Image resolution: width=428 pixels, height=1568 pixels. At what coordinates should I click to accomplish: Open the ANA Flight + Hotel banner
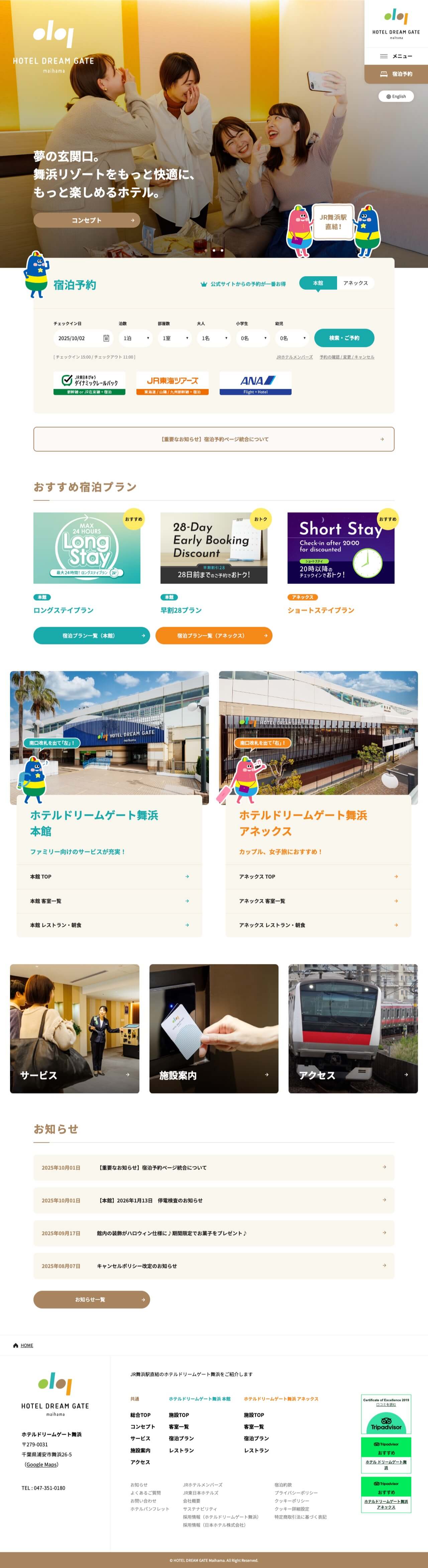tap(255, 383)
